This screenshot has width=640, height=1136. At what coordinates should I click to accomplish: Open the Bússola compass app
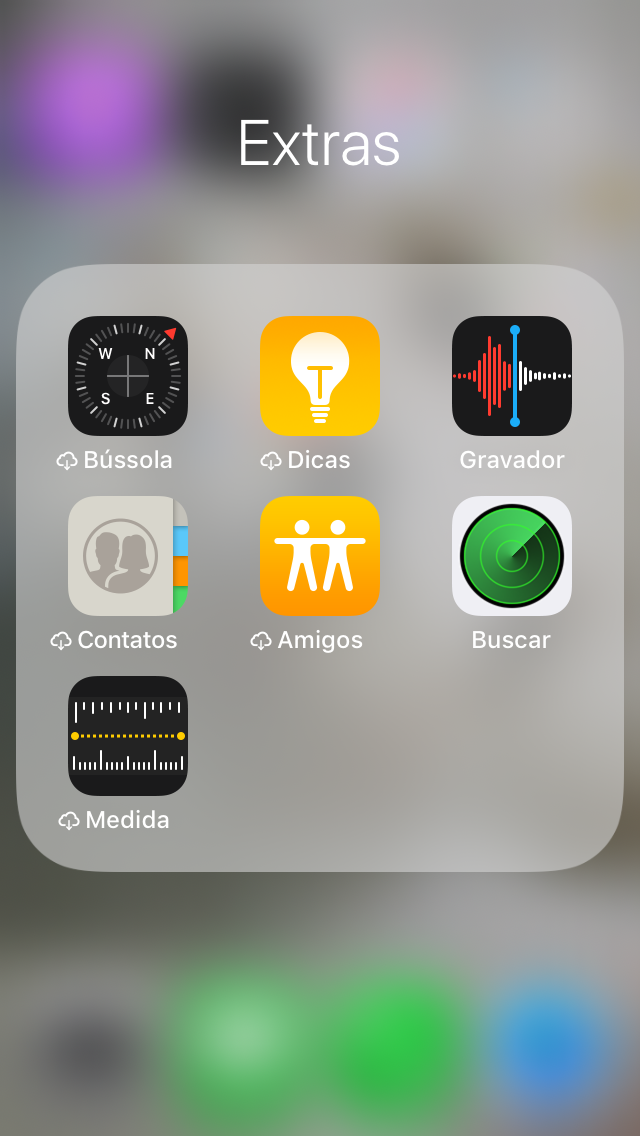(128, 376)
